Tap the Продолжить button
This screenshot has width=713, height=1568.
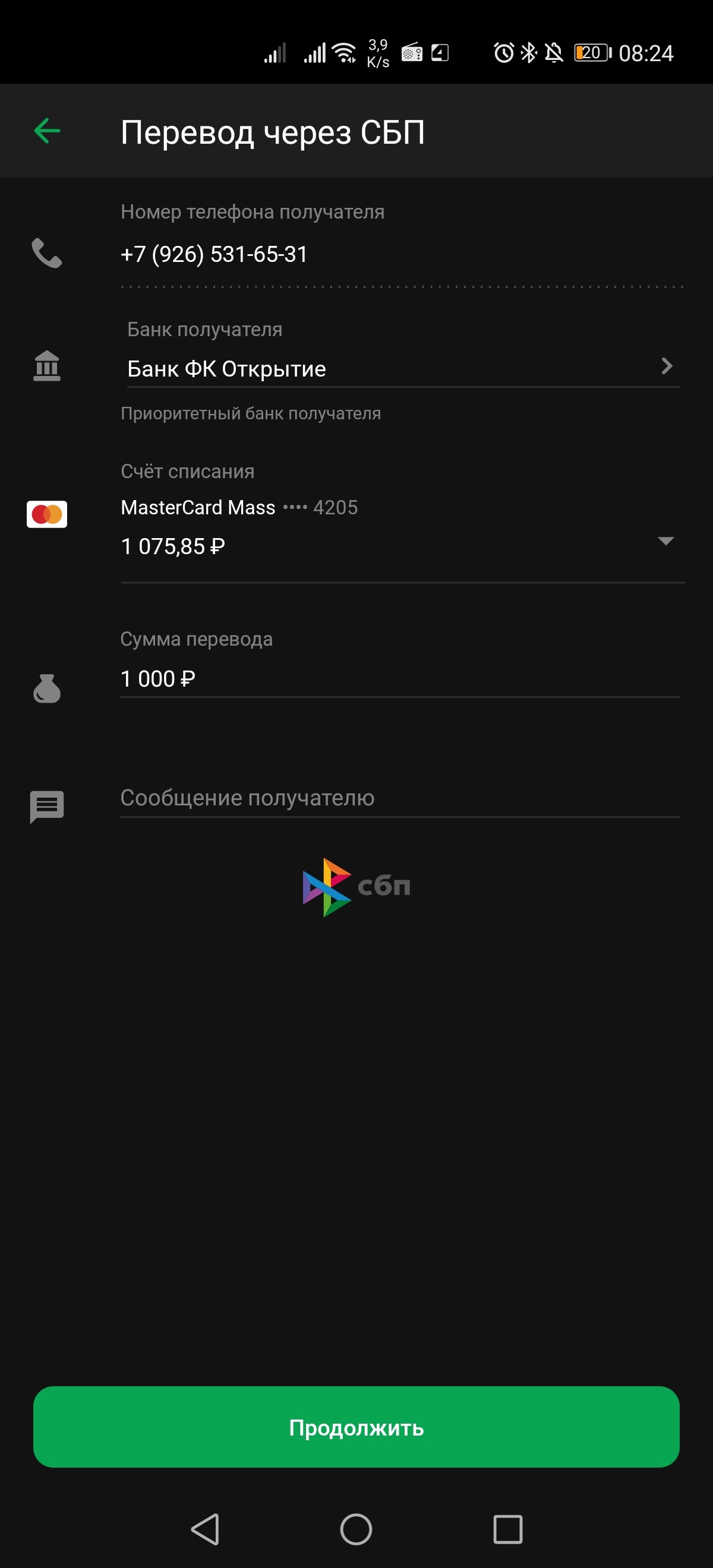point(356,1427)
